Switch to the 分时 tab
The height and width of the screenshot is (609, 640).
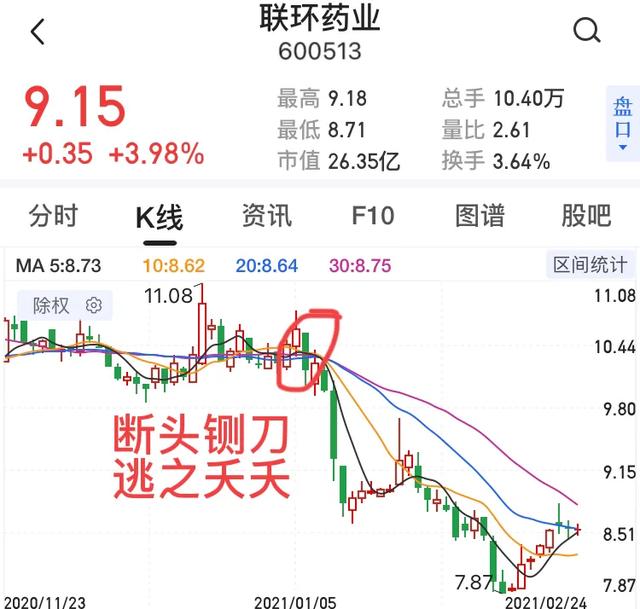(54, 215)
